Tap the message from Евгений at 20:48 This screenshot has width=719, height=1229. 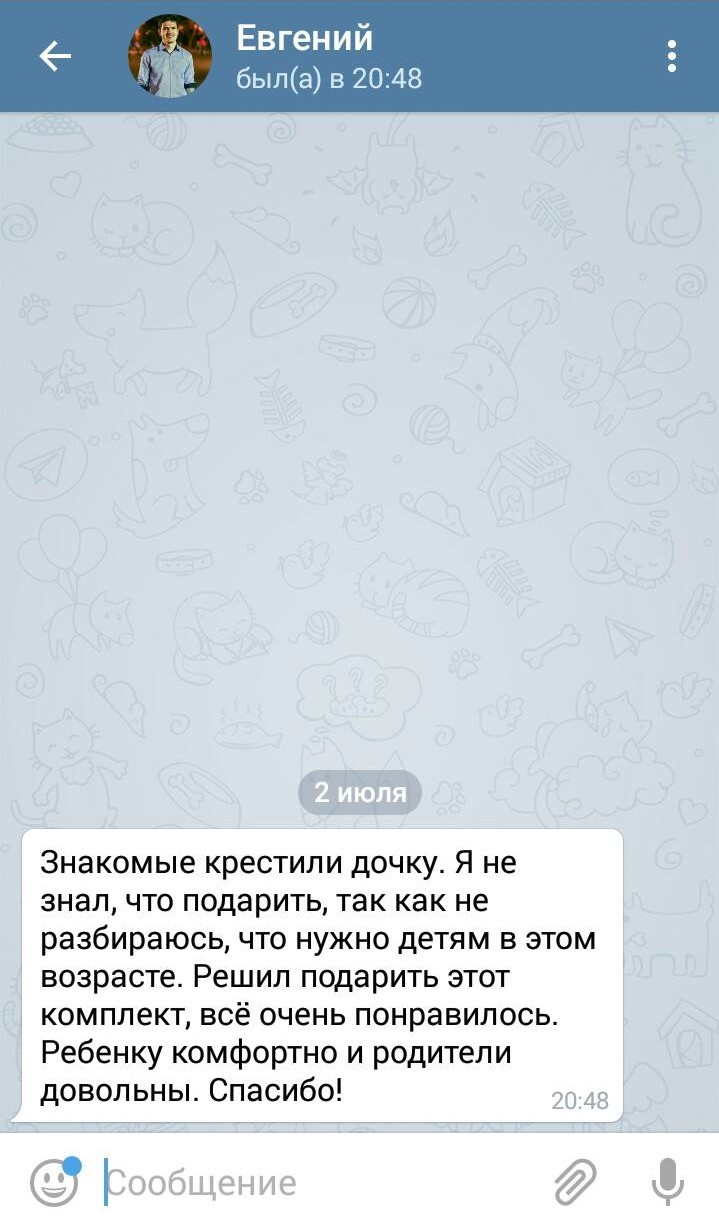(x=322, y=975)
